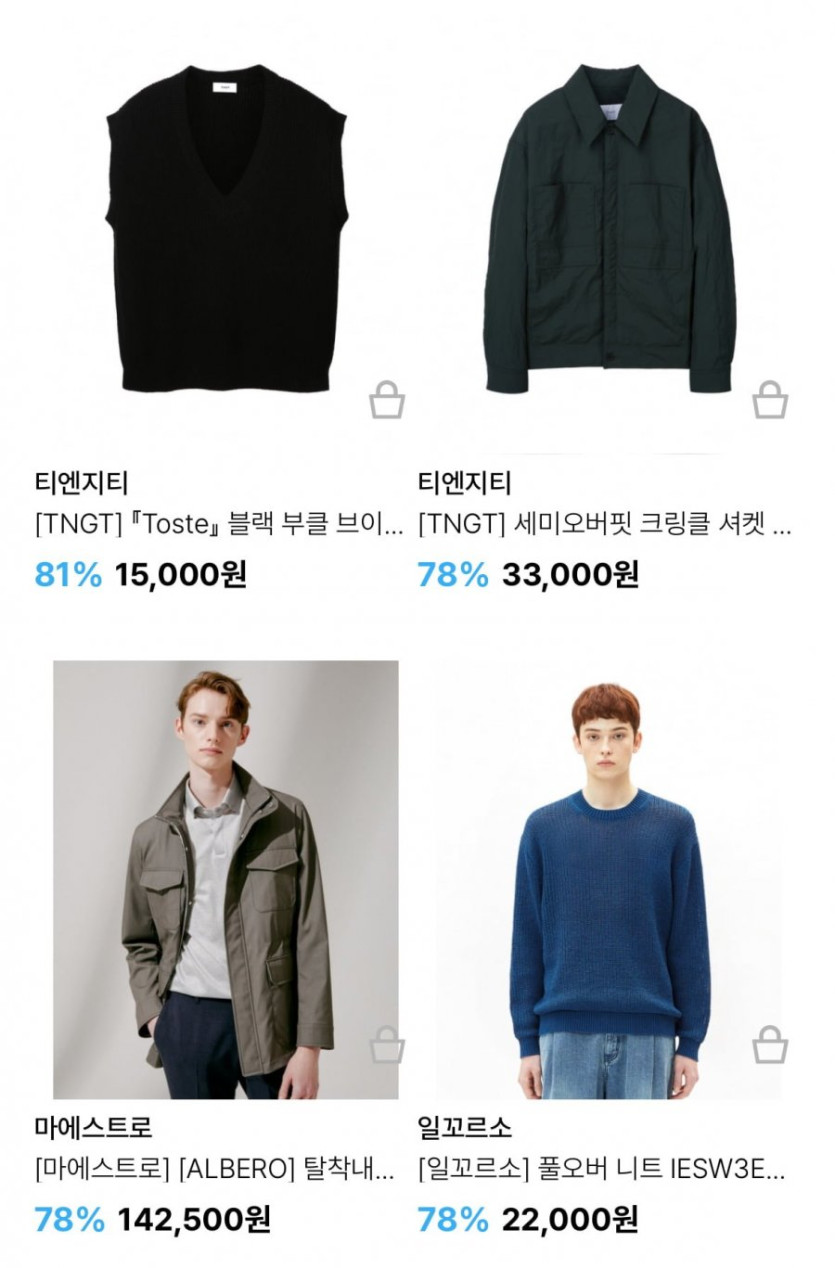
Task: View the Il Corso blue pullover knit
Action: click(x=608, y=880)
